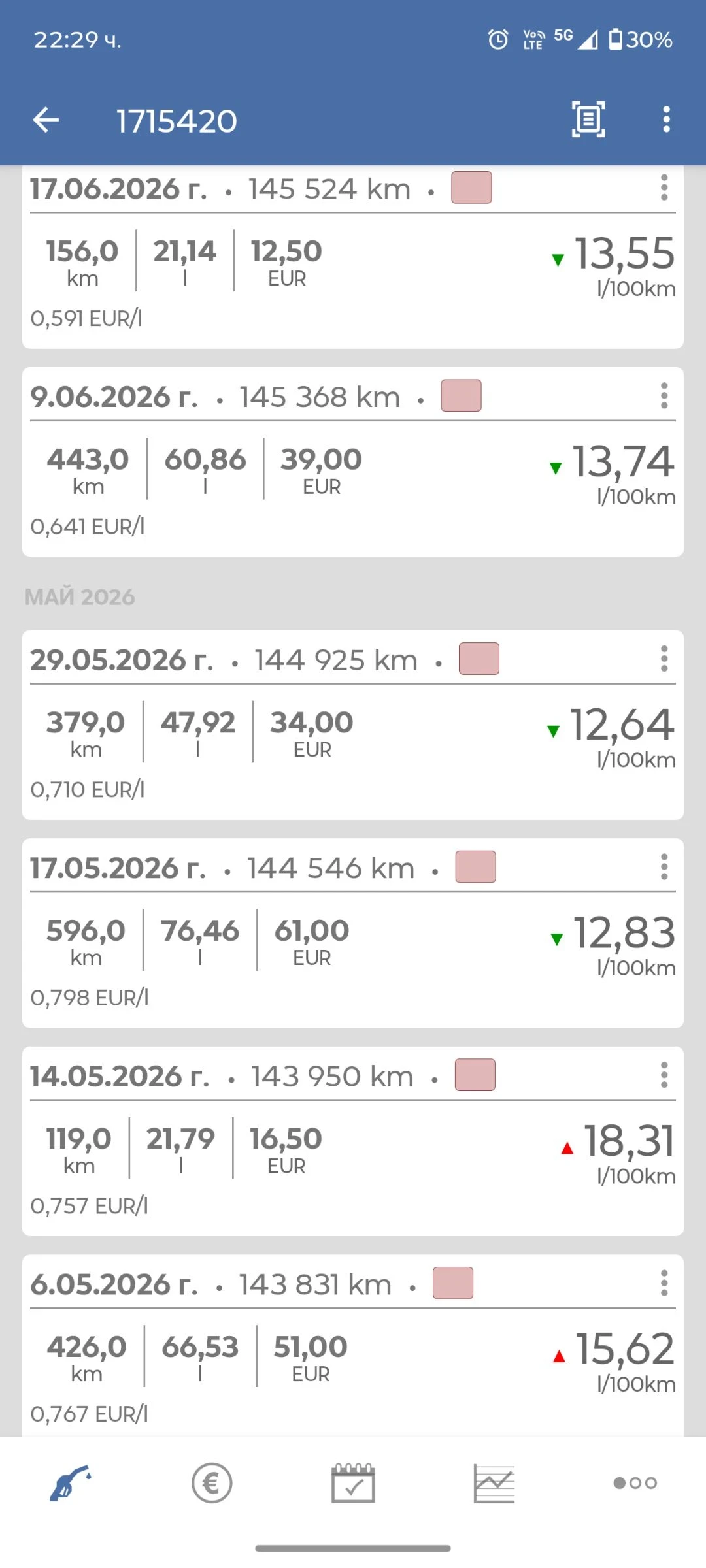Screen dimensions: 706x1568
Task: Open the 9.06.2026 fill-up entry with 60,86 l
Action: 353,462
